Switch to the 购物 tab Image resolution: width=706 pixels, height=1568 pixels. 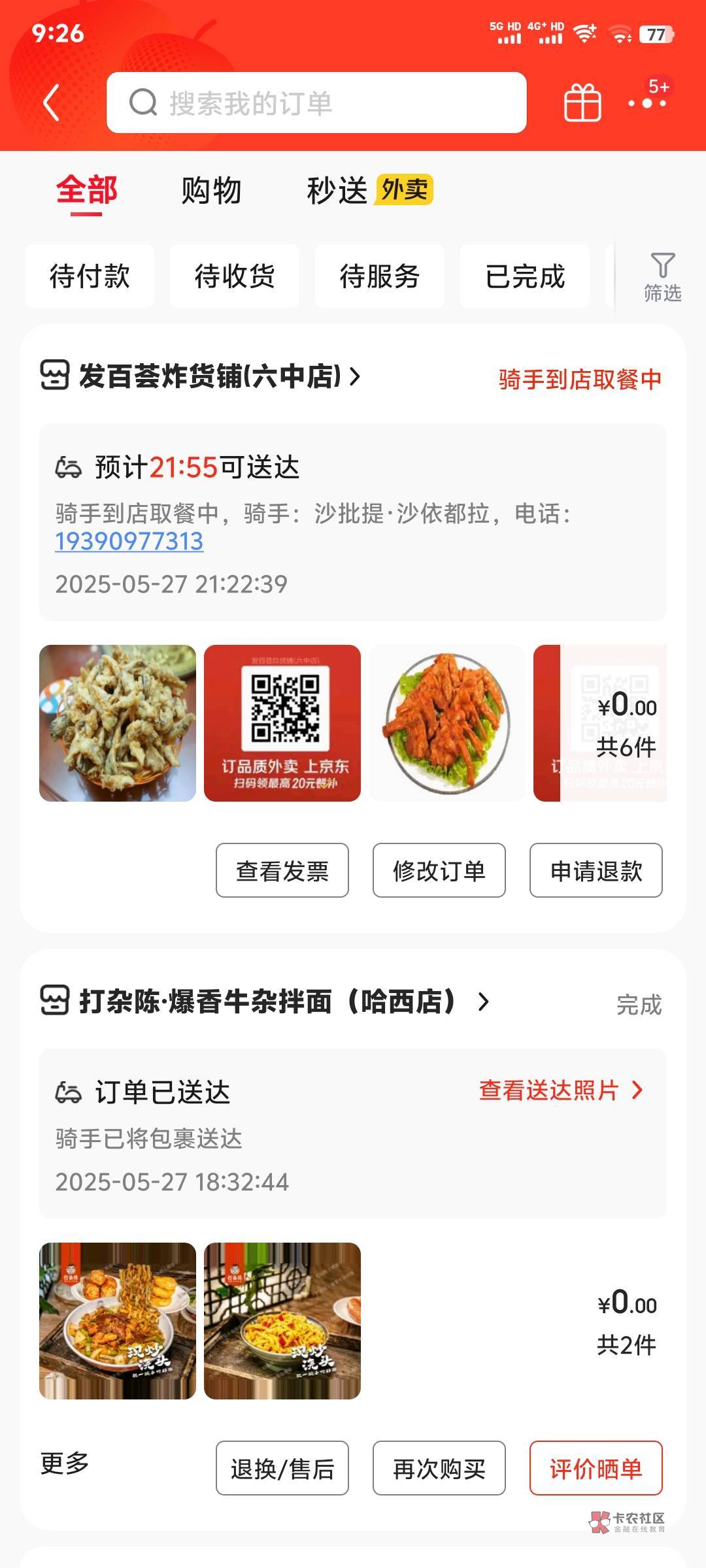coord(211,191)
